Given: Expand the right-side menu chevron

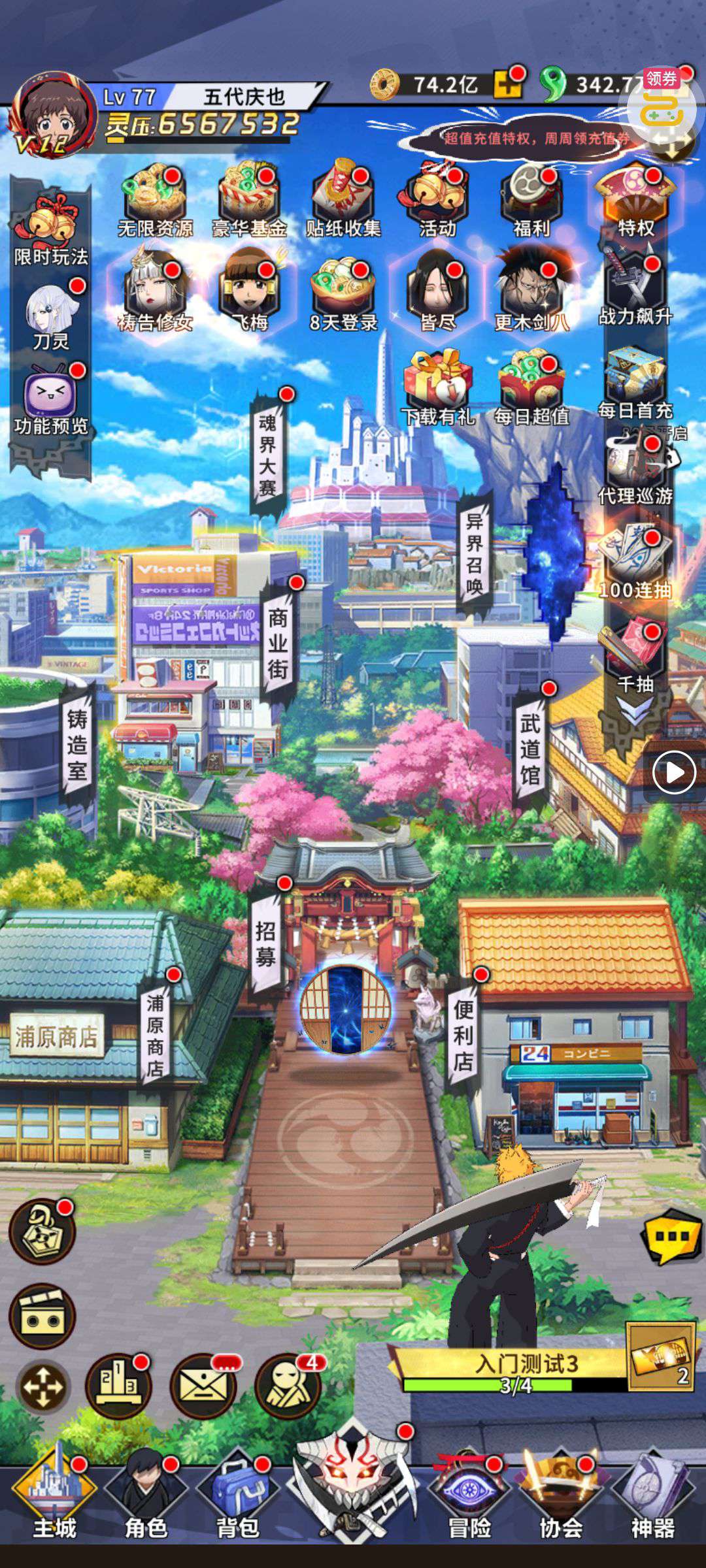Looking at the screenshot, I should coord(633,710).
